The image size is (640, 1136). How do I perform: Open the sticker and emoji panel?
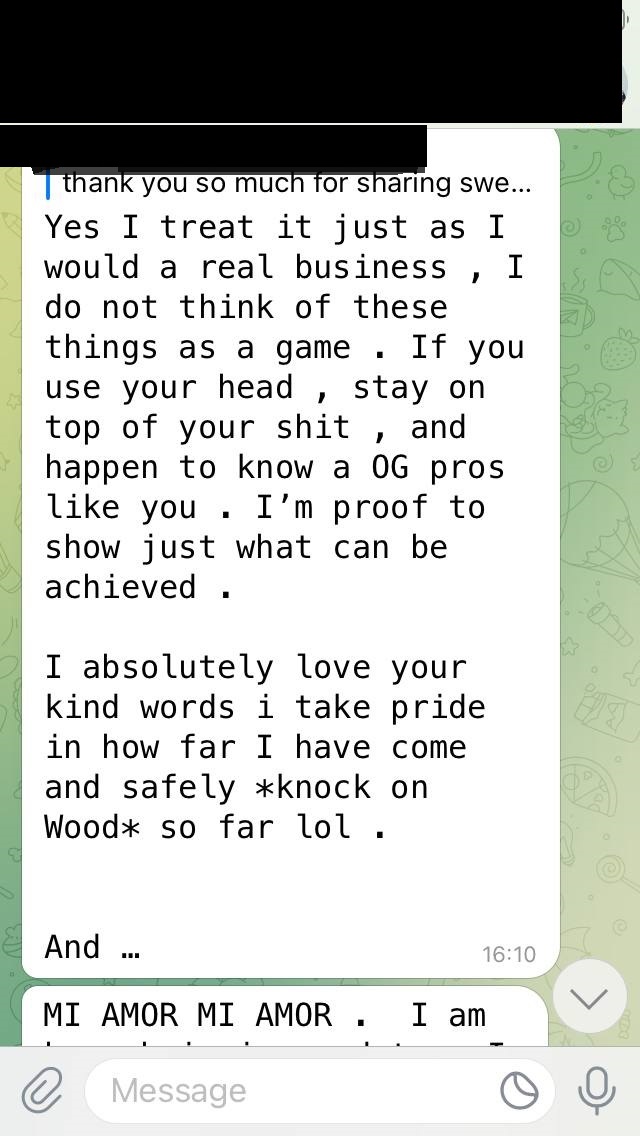(x=519, y=1091)
